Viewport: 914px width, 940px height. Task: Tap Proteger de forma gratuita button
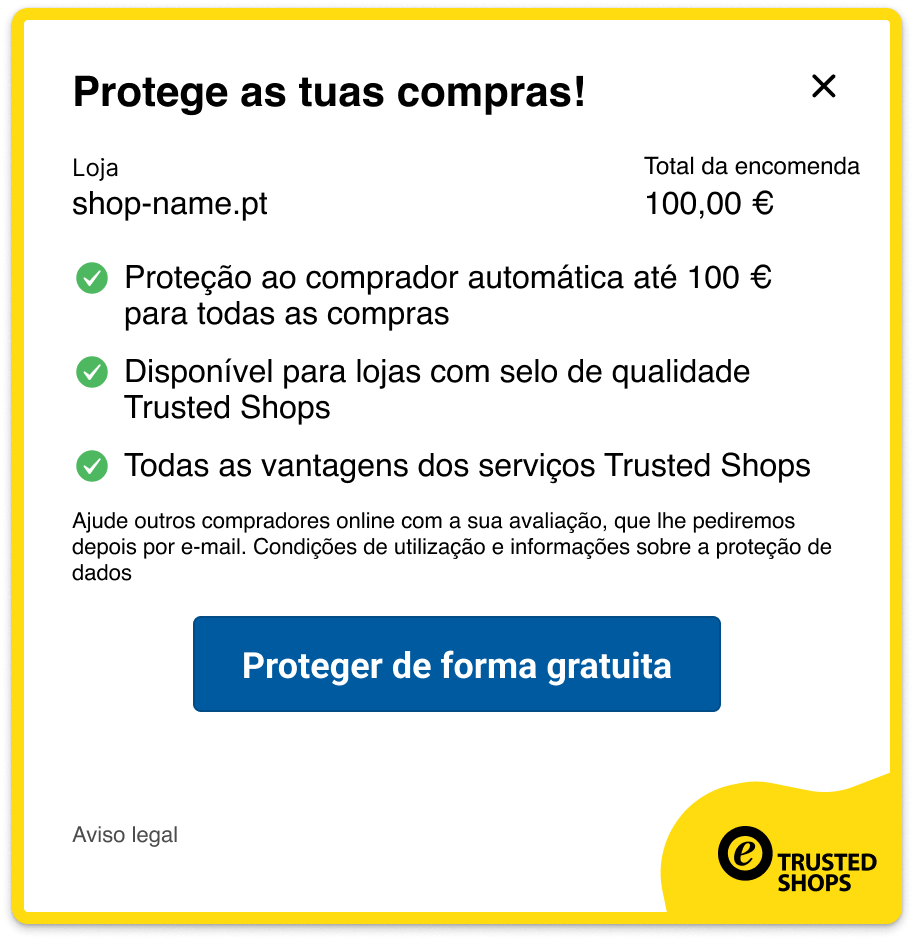pyautogui.click(x=456, y=664)
